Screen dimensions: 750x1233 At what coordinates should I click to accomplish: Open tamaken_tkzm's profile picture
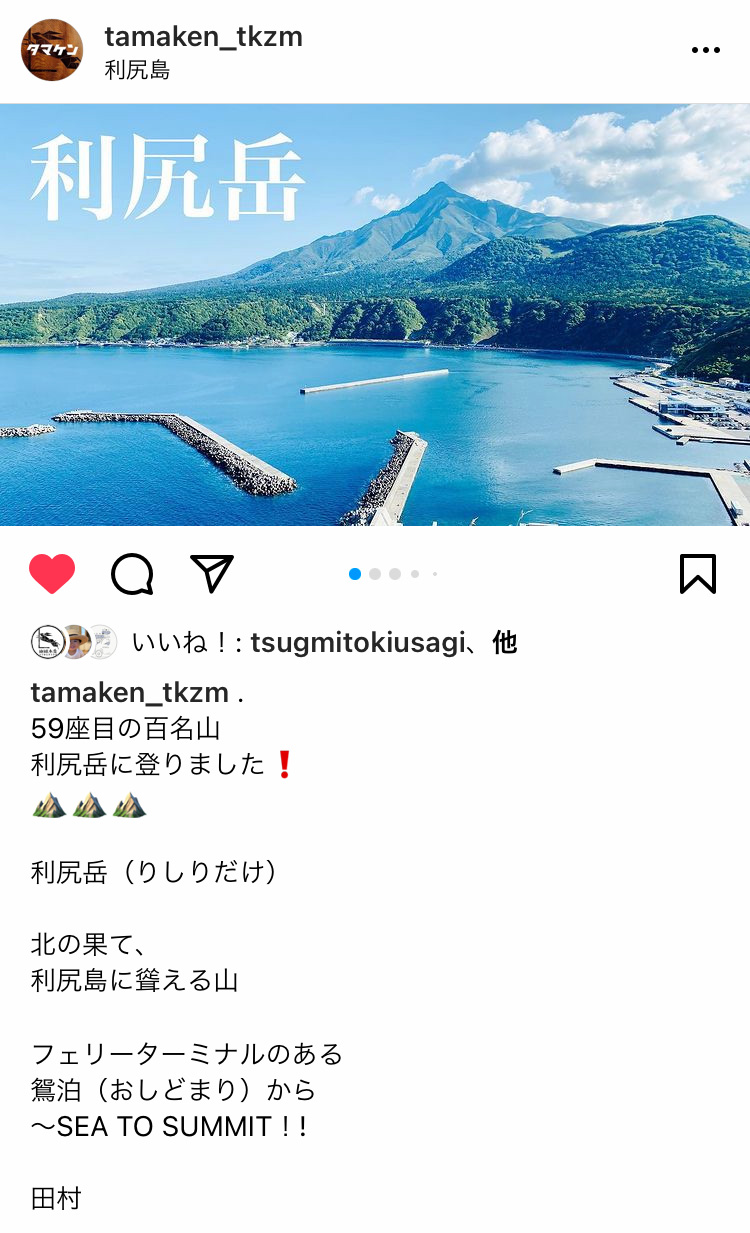point(52,50)
